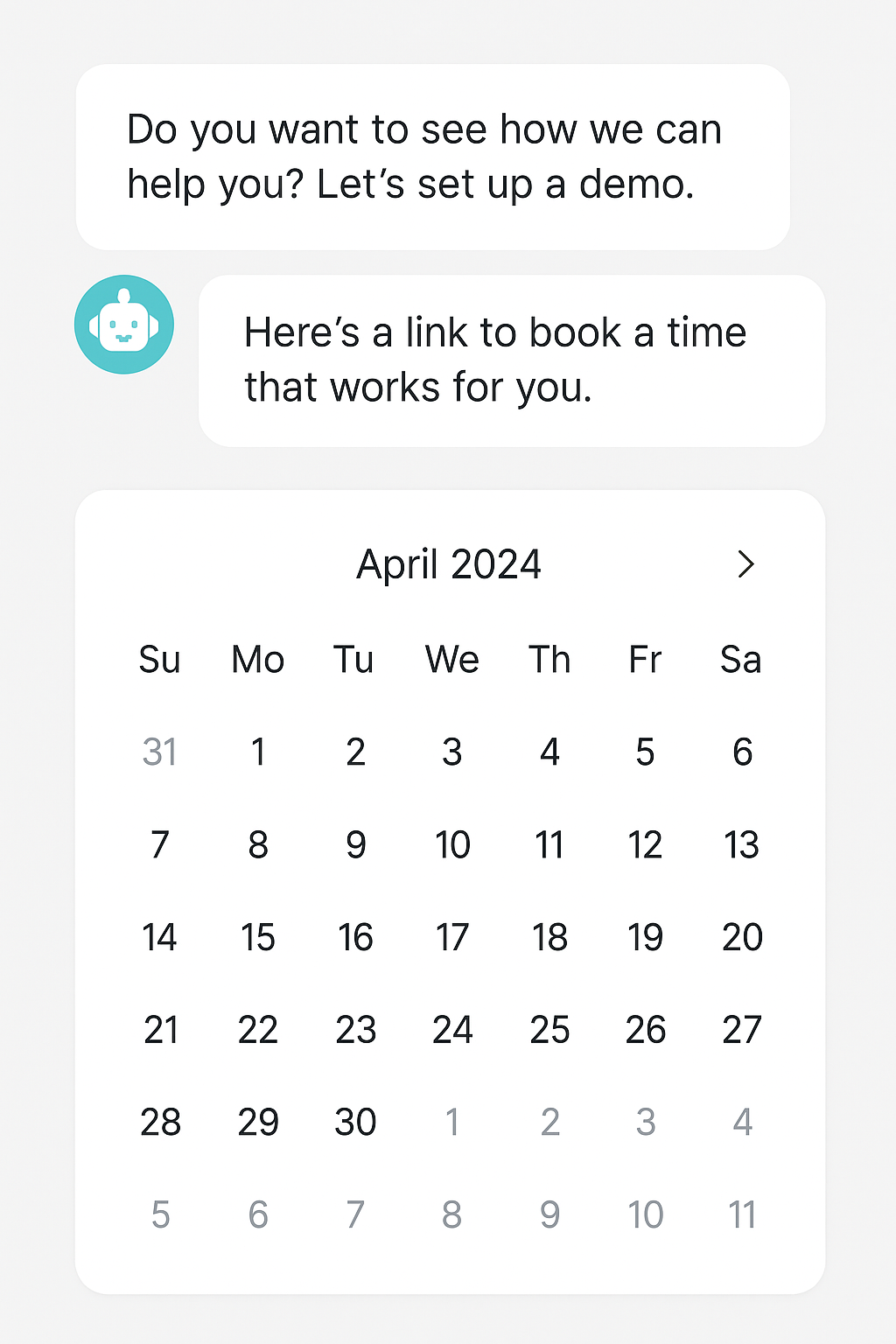Select Saturday April 27

tap(742, 1030)
